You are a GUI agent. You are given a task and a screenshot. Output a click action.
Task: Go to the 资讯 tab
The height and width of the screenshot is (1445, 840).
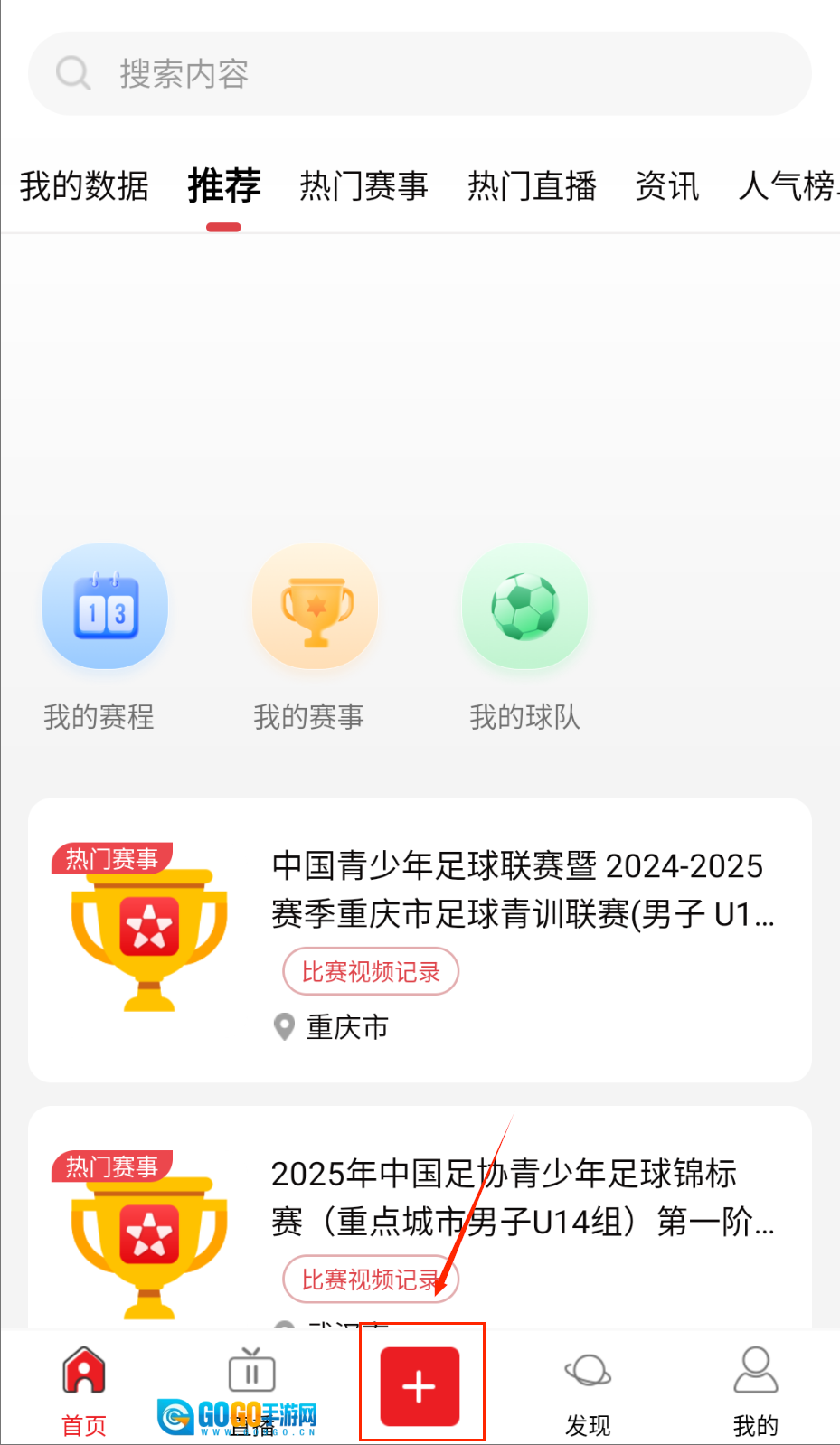(666, 186)
